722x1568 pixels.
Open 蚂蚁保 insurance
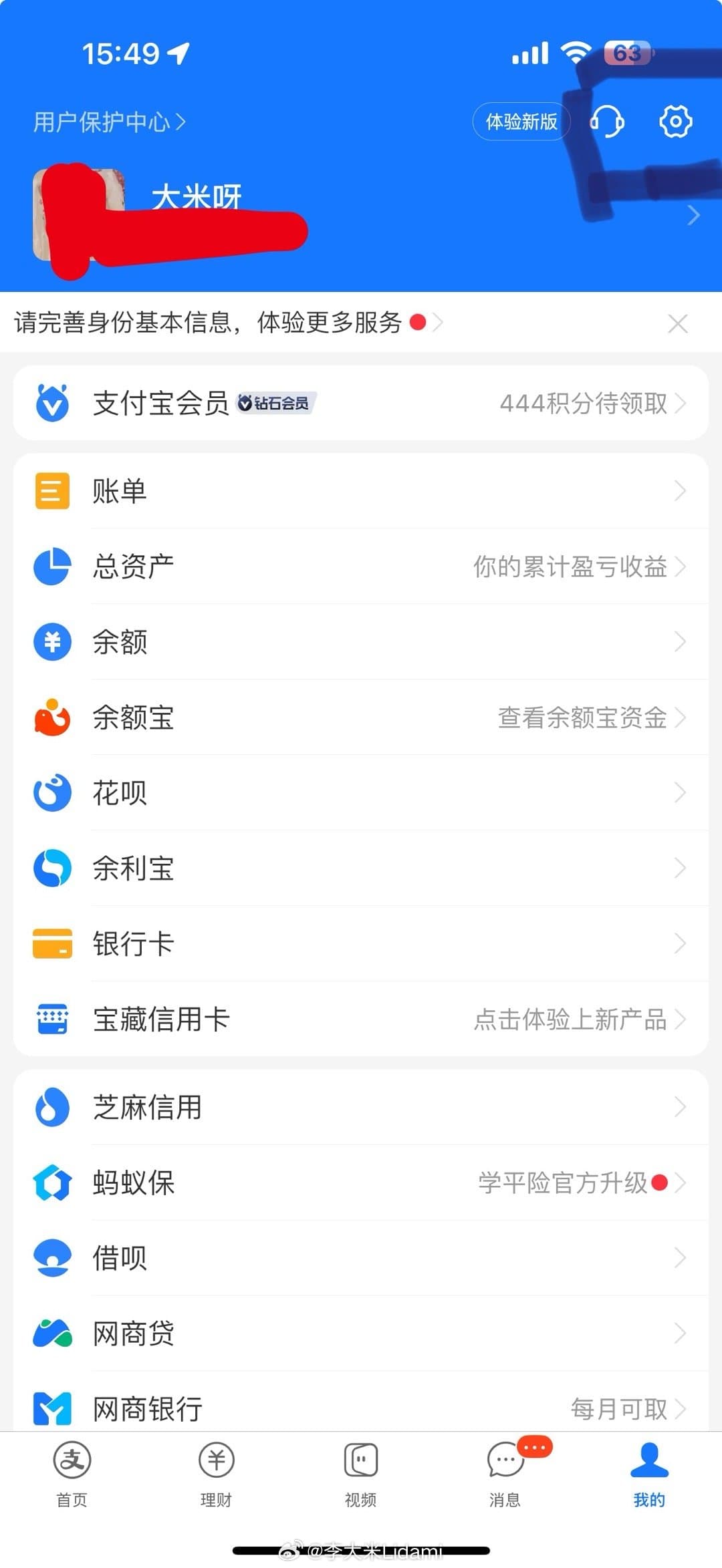point(361,1183)
